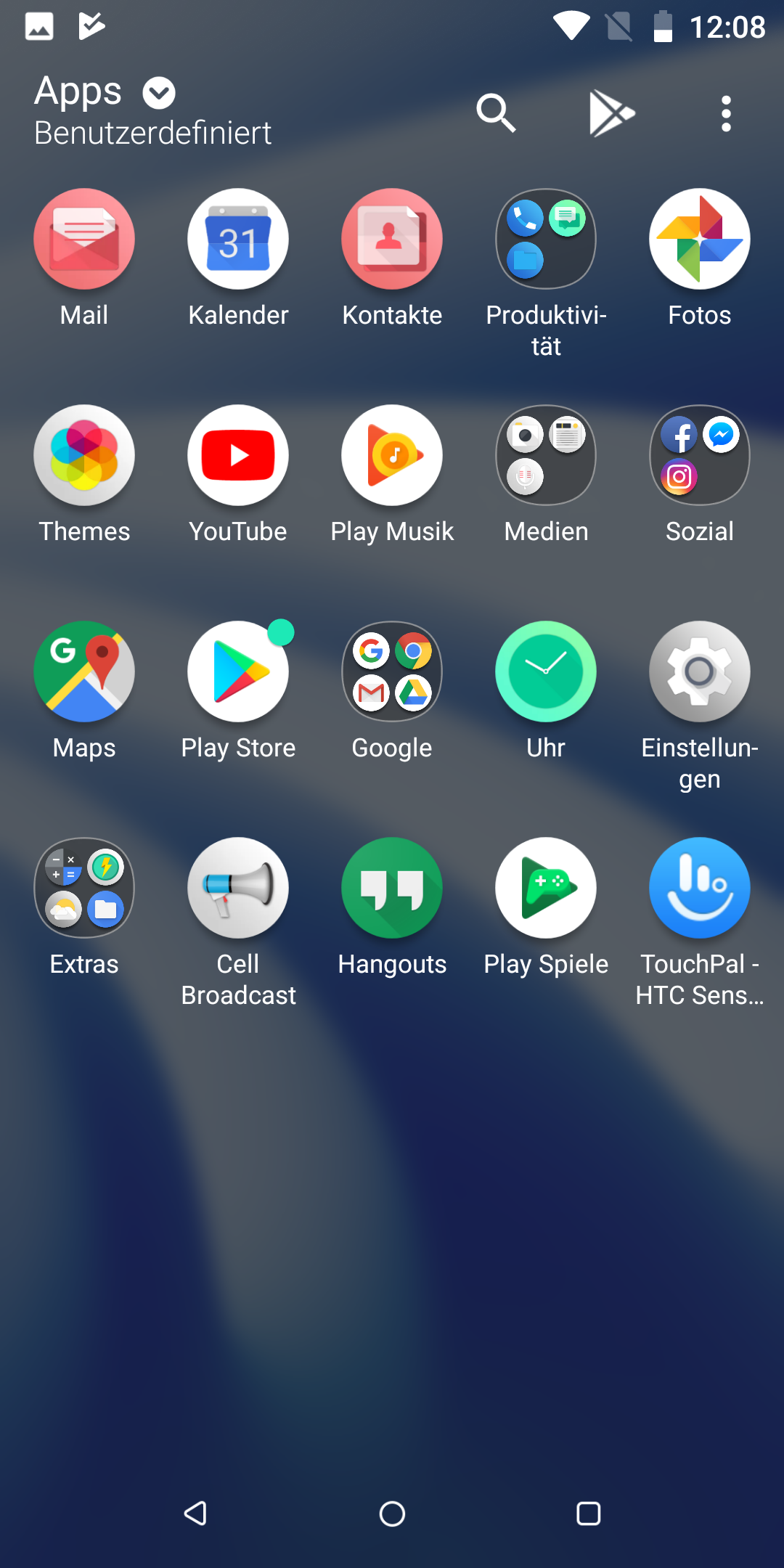Open the Play Store shortcut in the toolbar
The height and width of the screenshot is (1568, 784).
(611, 113)
